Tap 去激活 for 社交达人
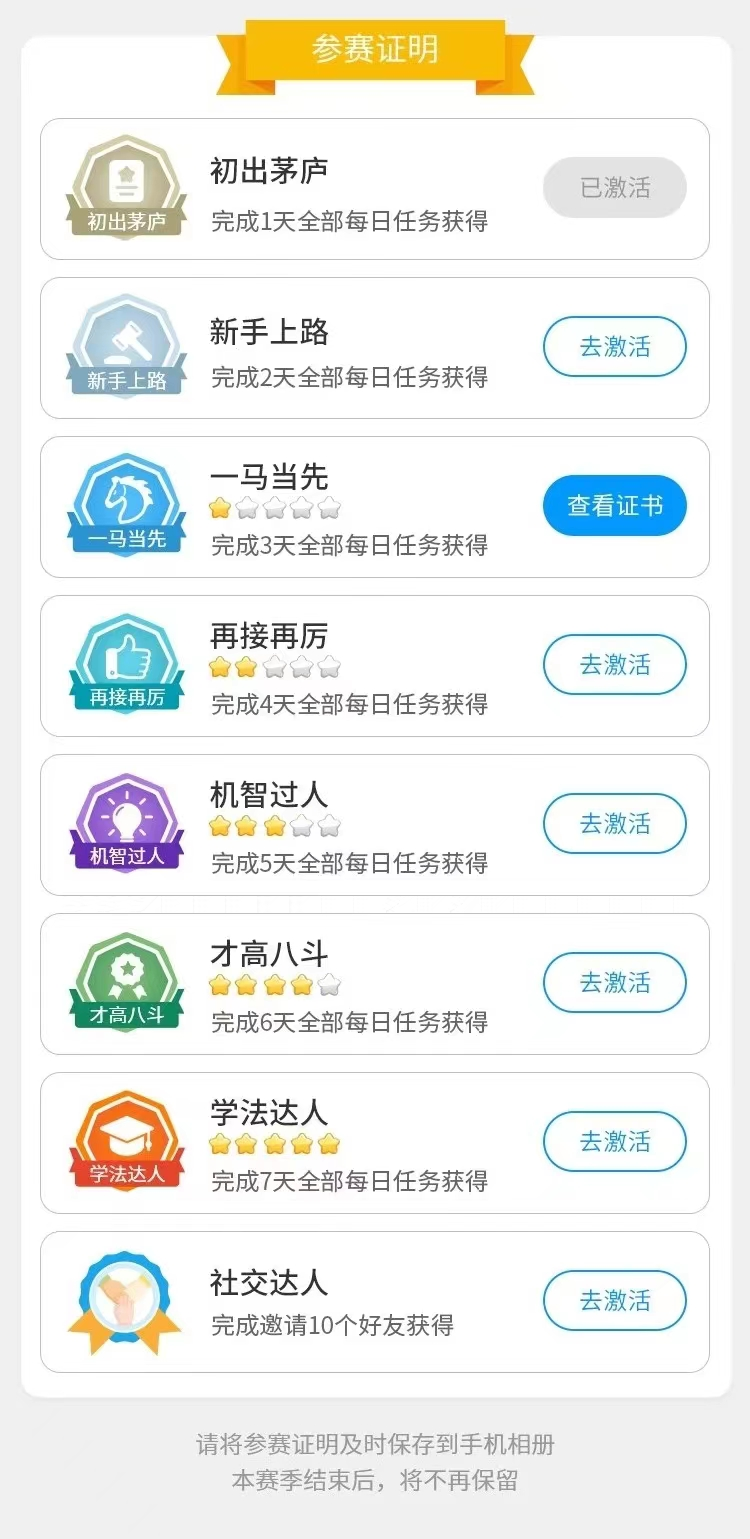Viewport: 750px width, 1539px height. pyautogui.click(x=614, y=1301)
